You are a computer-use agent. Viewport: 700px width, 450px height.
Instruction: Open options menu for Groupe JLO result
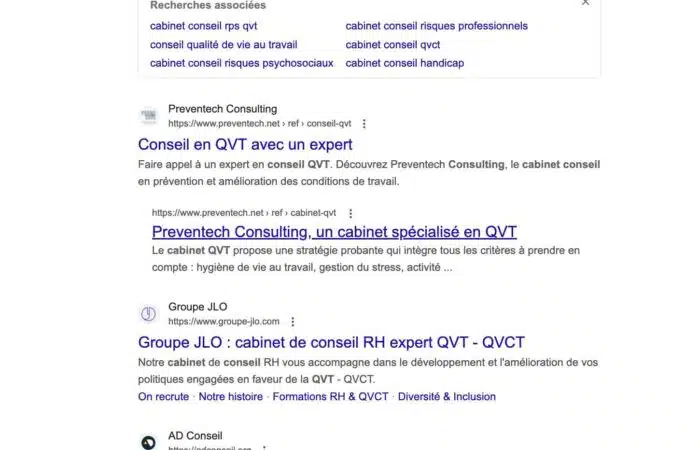pos(292,322)
